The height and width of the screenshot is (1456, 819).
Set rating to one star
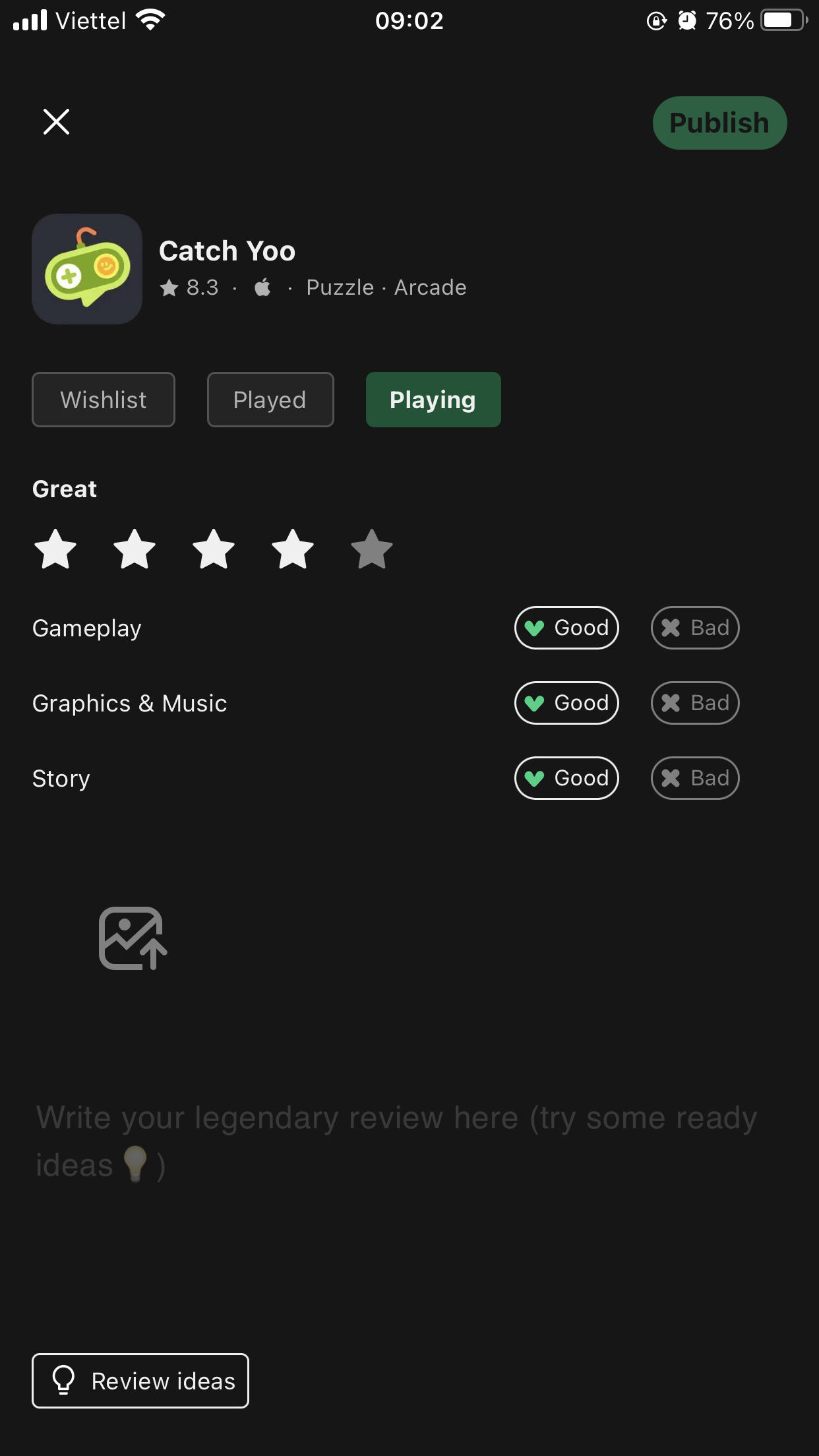tap(55, 549)
